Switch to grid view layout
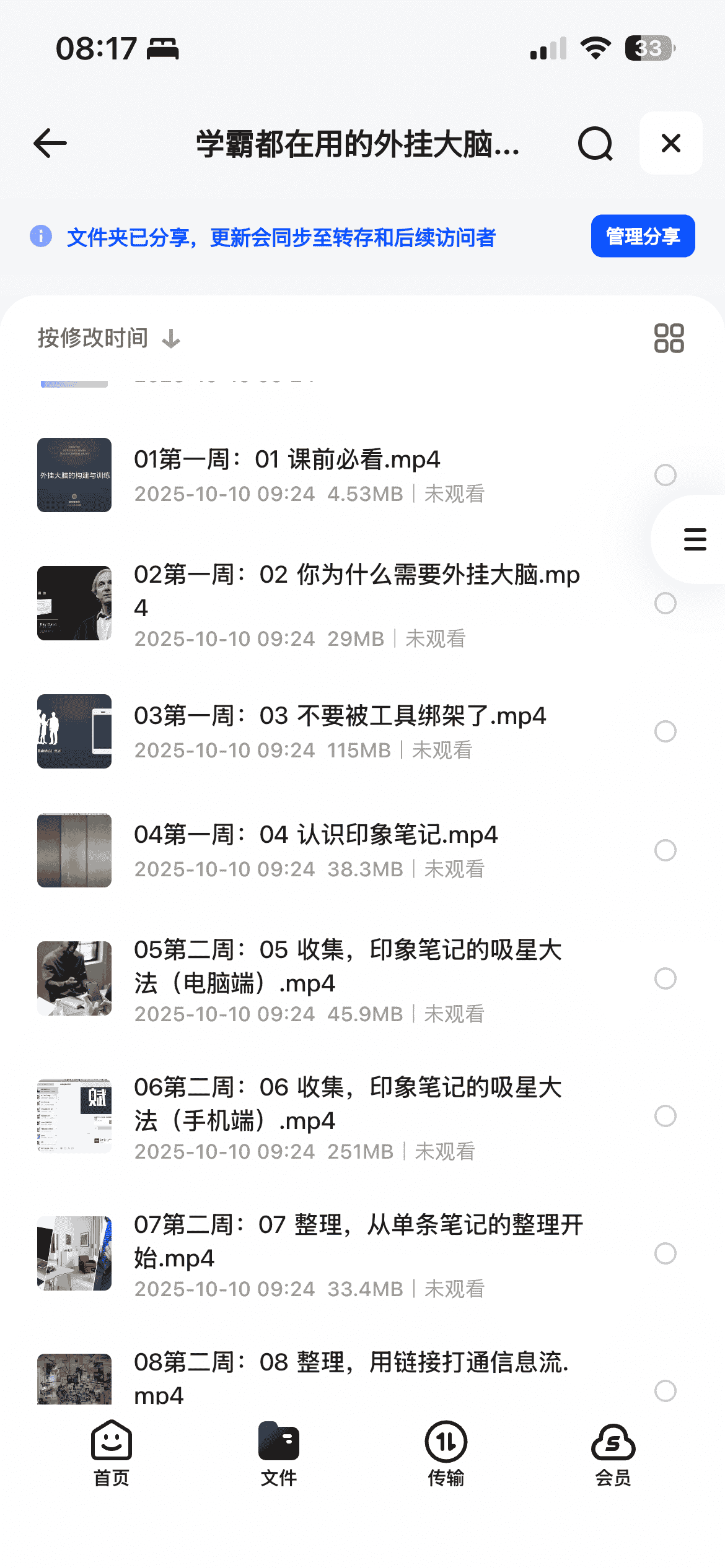The image size is (725, 1568). (669, 338)
